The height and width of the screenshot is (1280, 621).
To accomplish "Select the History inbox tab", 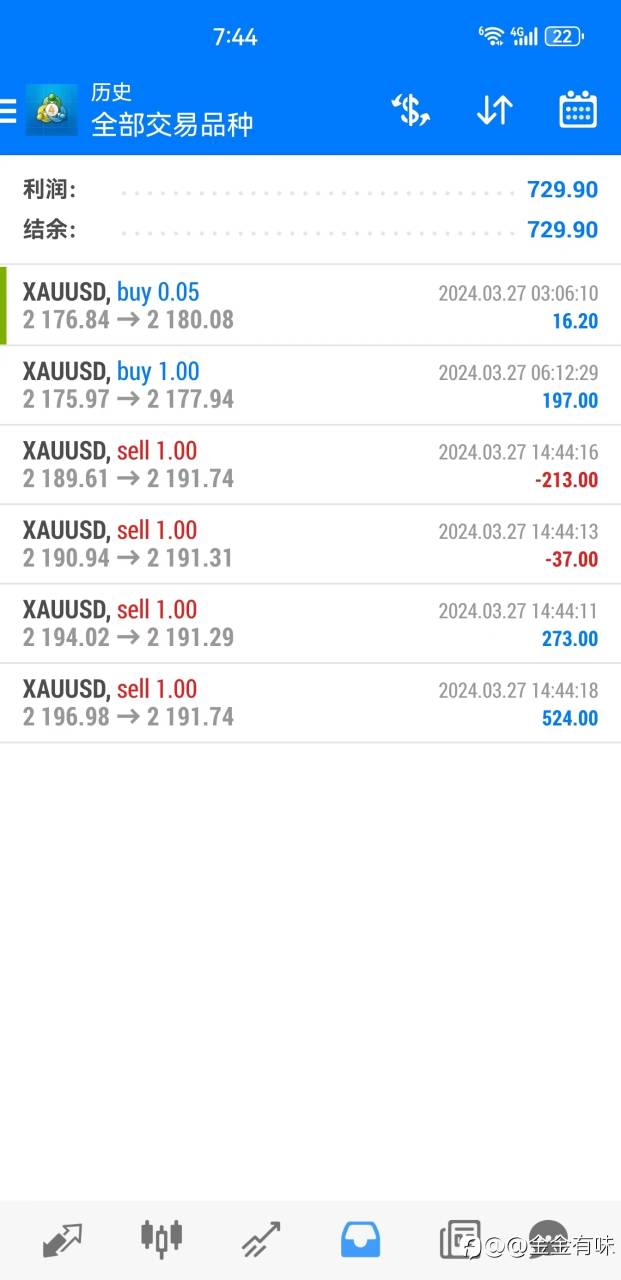I will 360,1239.
